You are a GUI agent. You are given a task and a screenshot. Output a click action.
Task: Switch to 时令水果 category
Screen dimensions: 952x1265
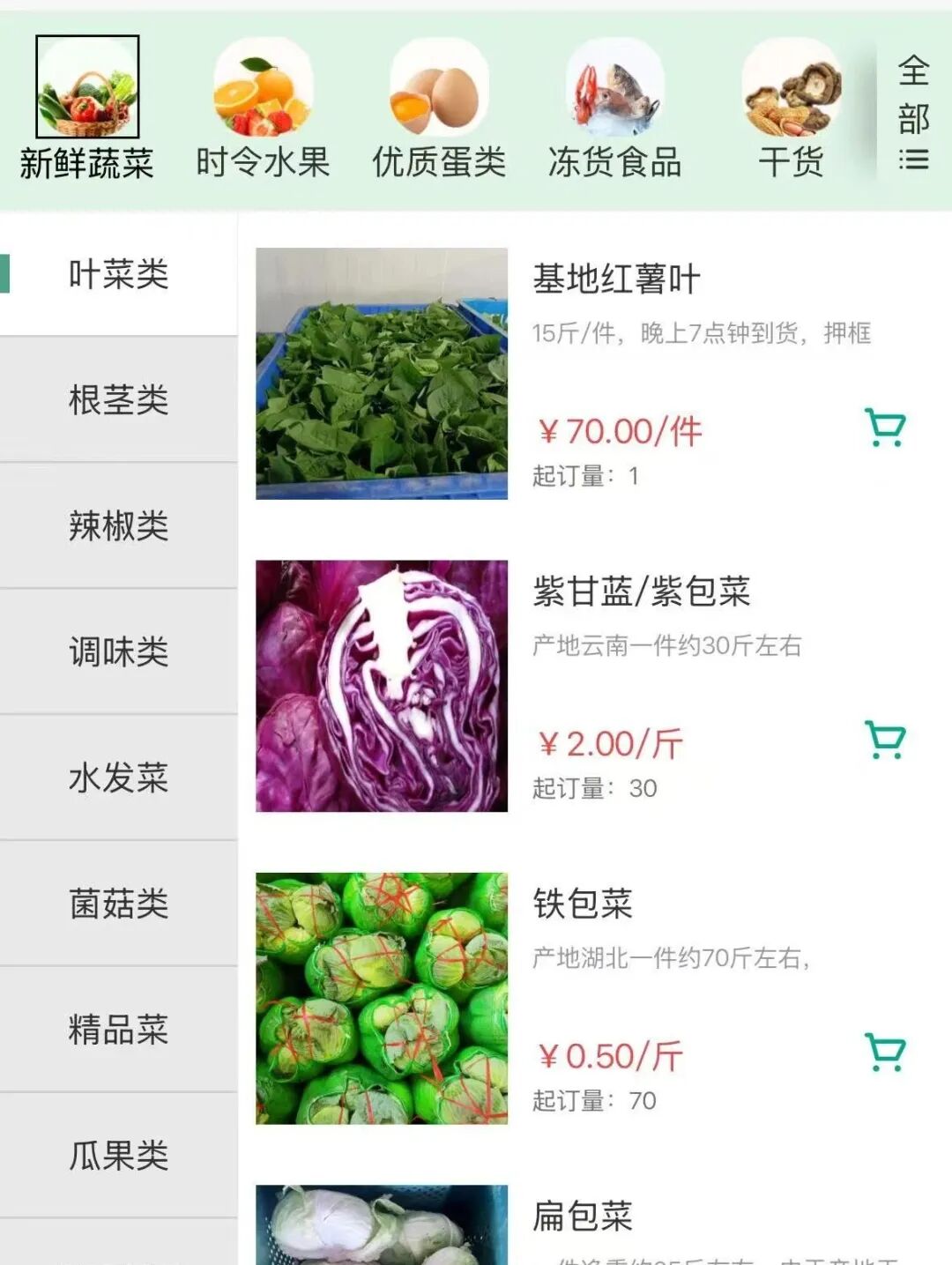(263, 108)
